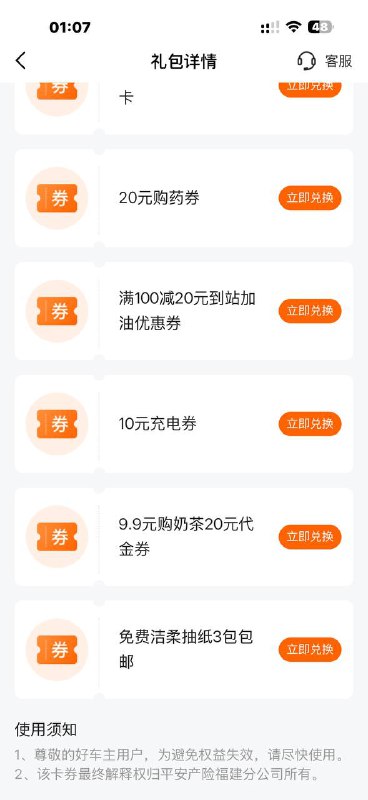Redeem the 10元充电券 coupon
This screenshot has height=800, width=368.
(x=310, y=424)
